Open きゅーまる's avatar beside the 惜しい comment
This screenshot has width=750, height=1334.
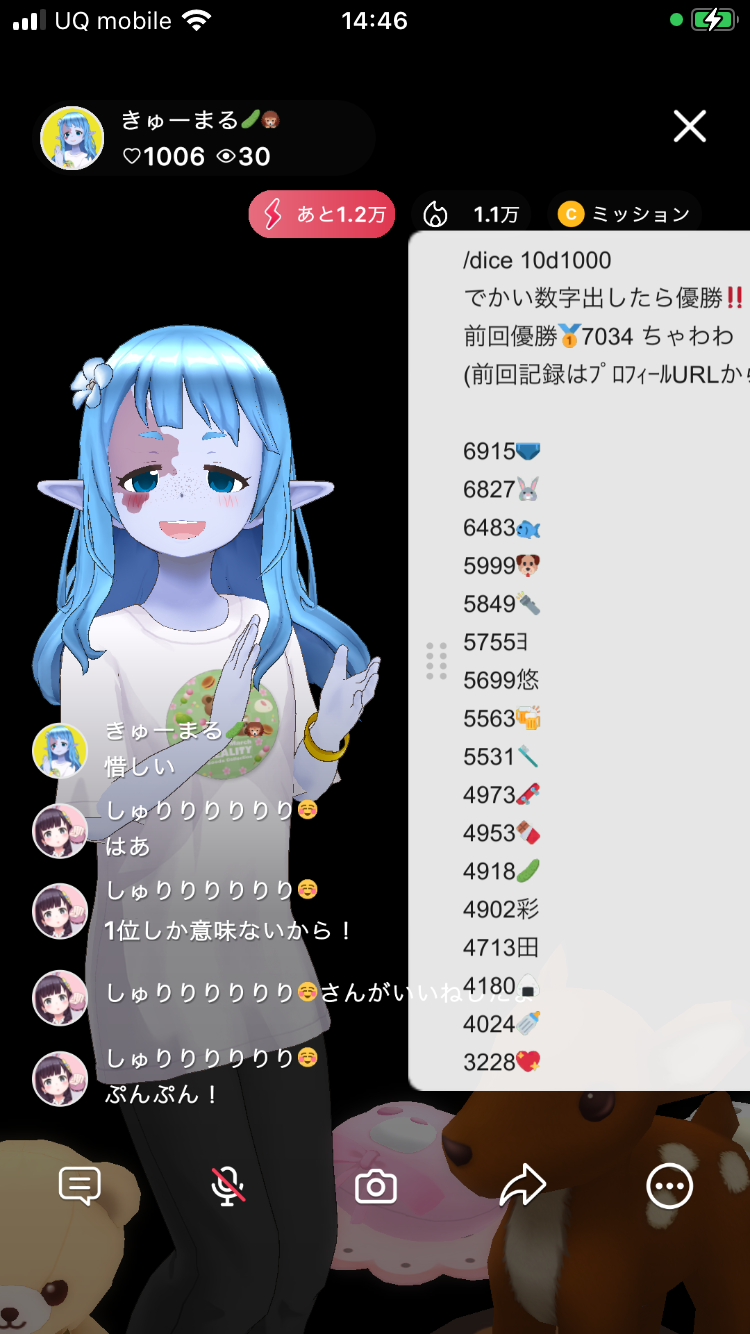tap(60, 750)
